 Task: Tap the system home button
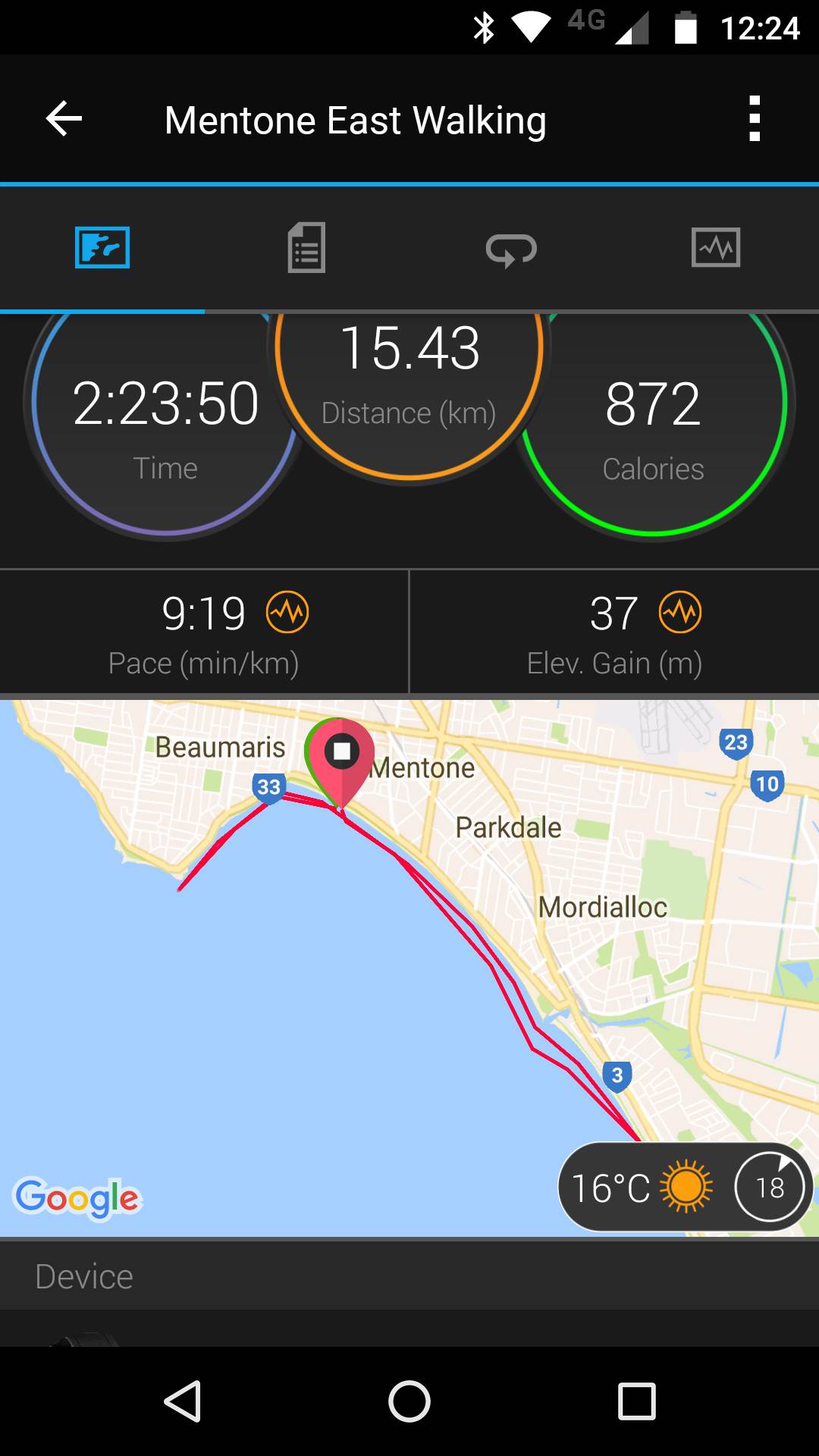click(x=409, y=1401)
